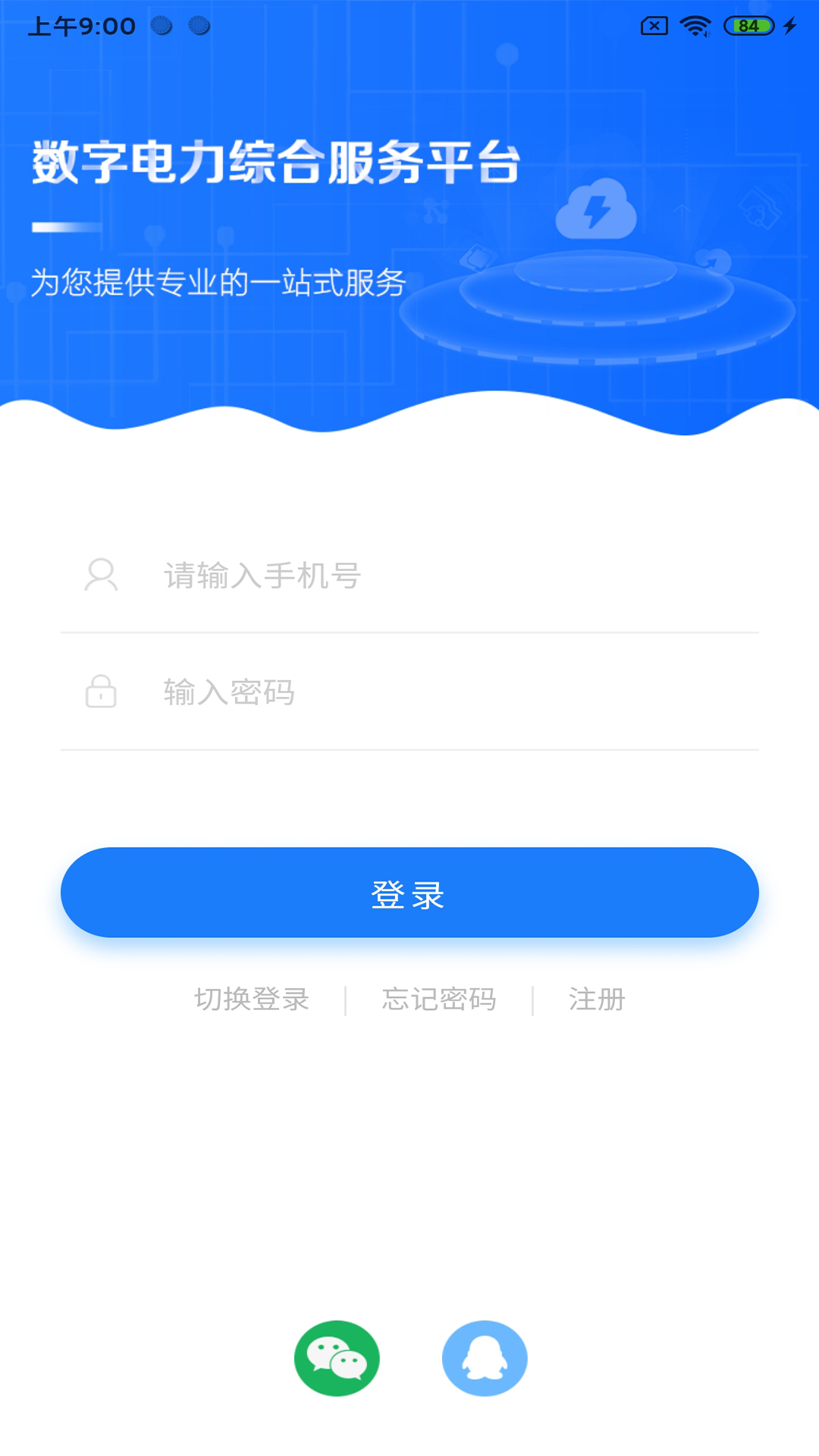Click the 为您提供专业的一站式服务 tagline
Screen dimensions: 819x1456
[218, 282]
